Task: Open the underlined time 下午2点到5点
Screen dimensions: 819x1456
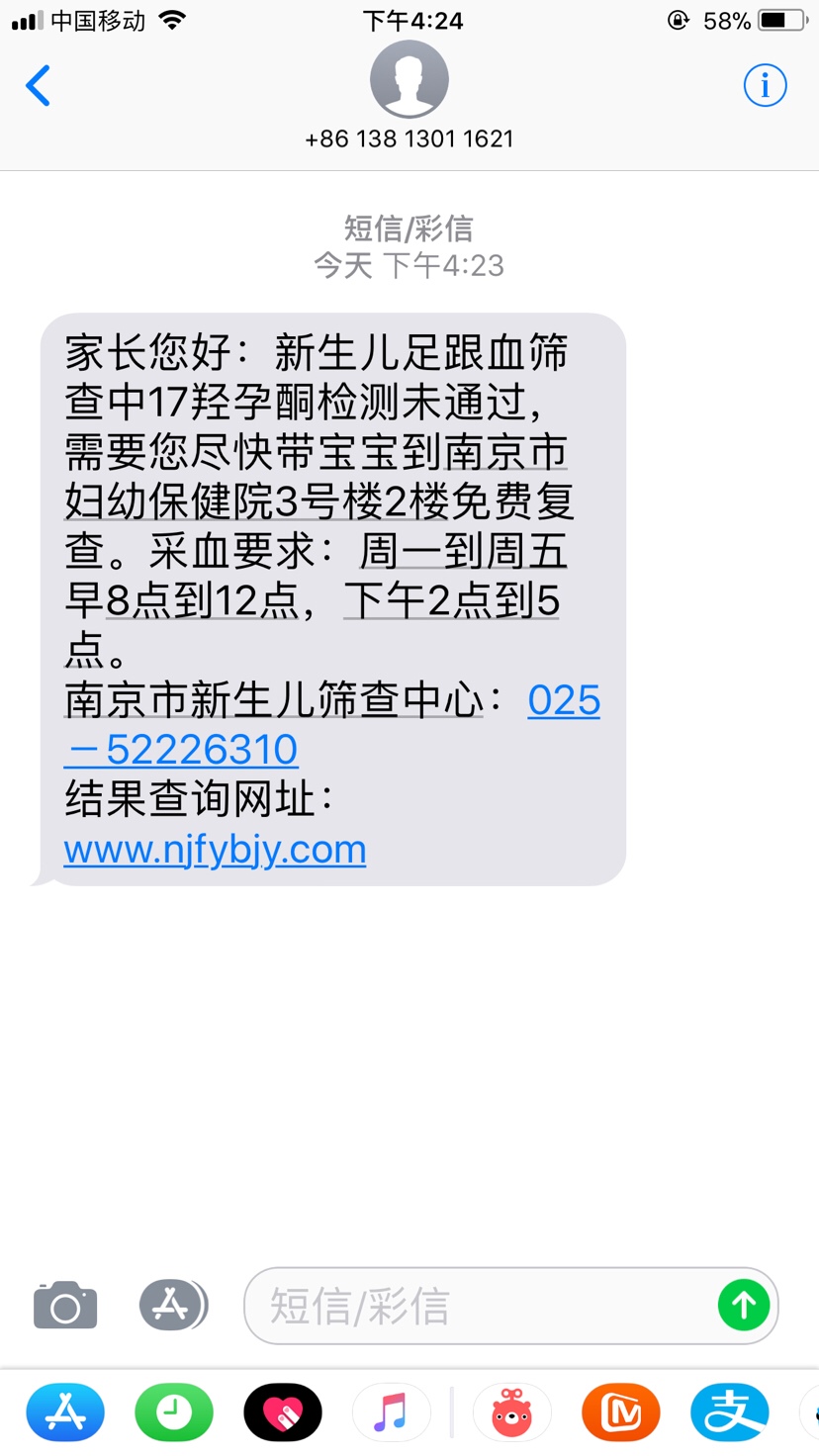Action: point(450,601)
